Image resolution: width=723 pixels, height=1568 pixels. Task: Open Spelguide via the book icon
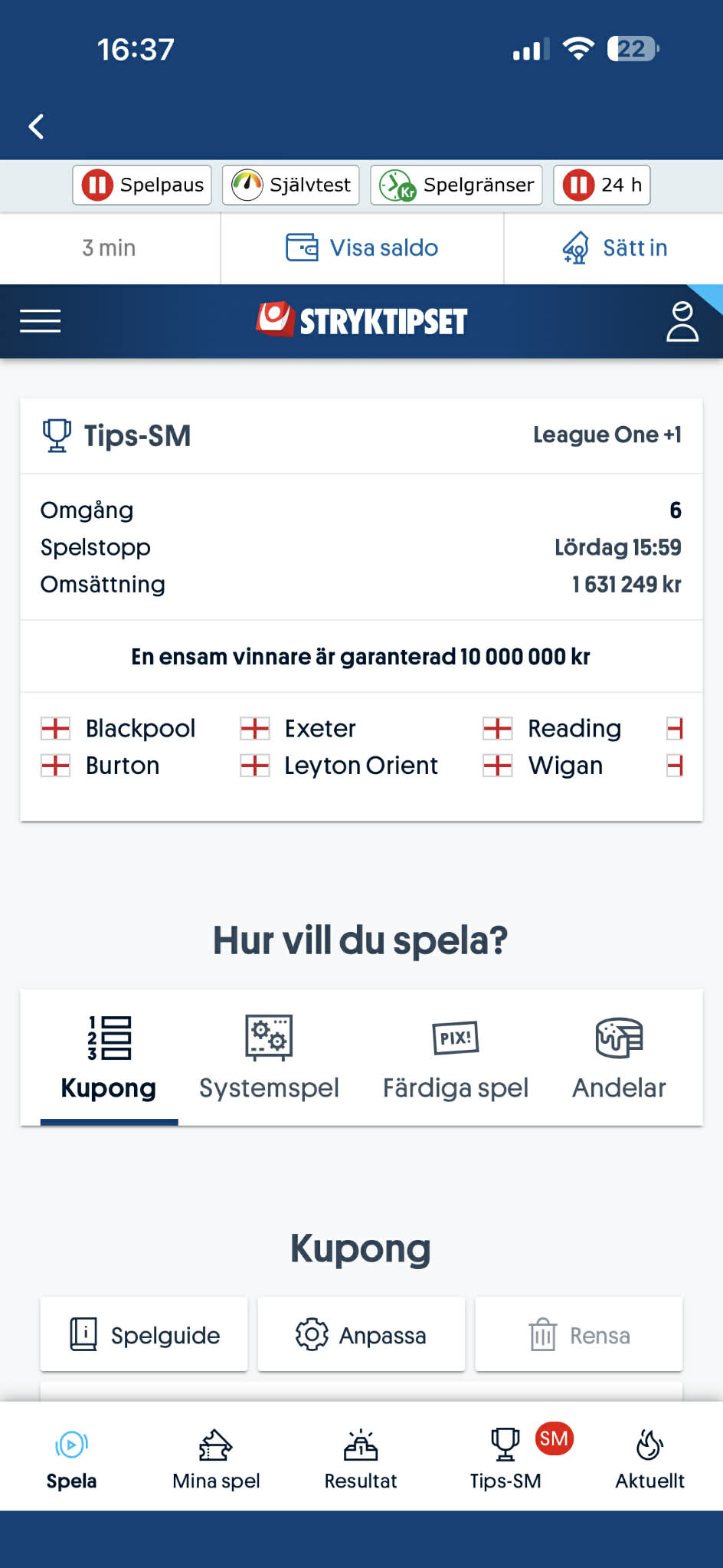tap(87, 1335)
